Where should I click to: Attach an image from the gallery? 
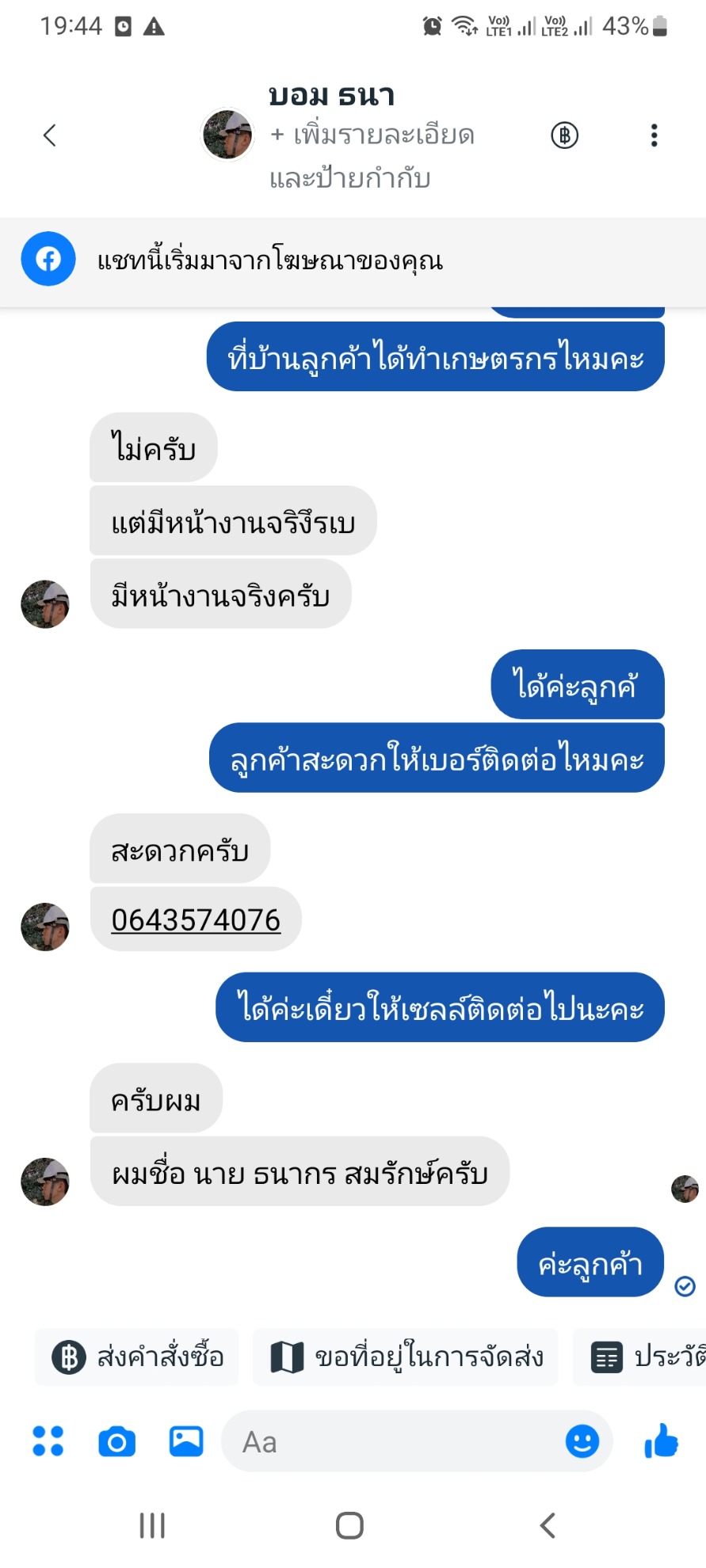(x=186, y=1441)
